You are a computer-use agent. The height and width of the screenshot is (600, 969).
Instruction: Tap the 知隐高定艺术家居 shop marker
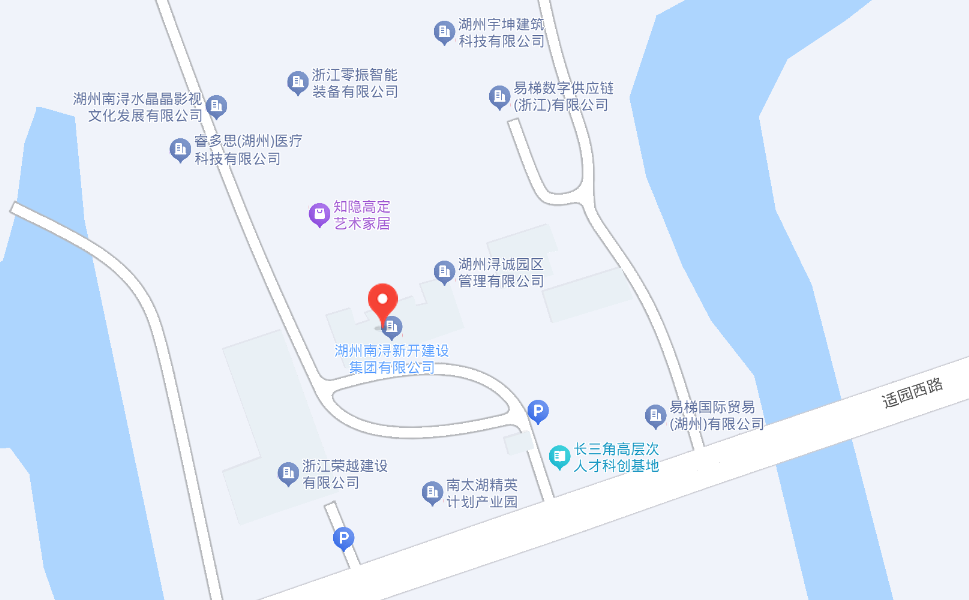(318, 213)
